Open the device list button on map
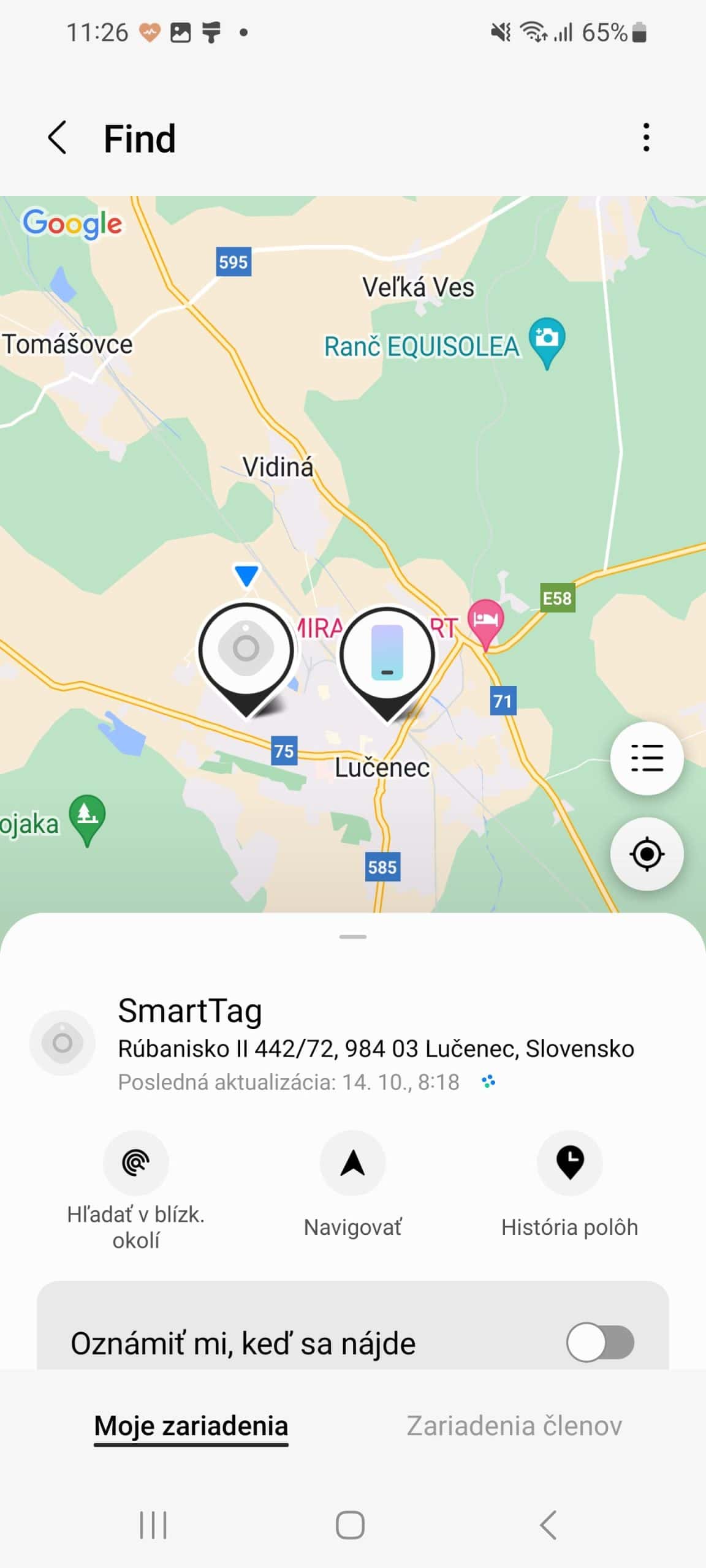706x1568 pixels. coord(647,758)
